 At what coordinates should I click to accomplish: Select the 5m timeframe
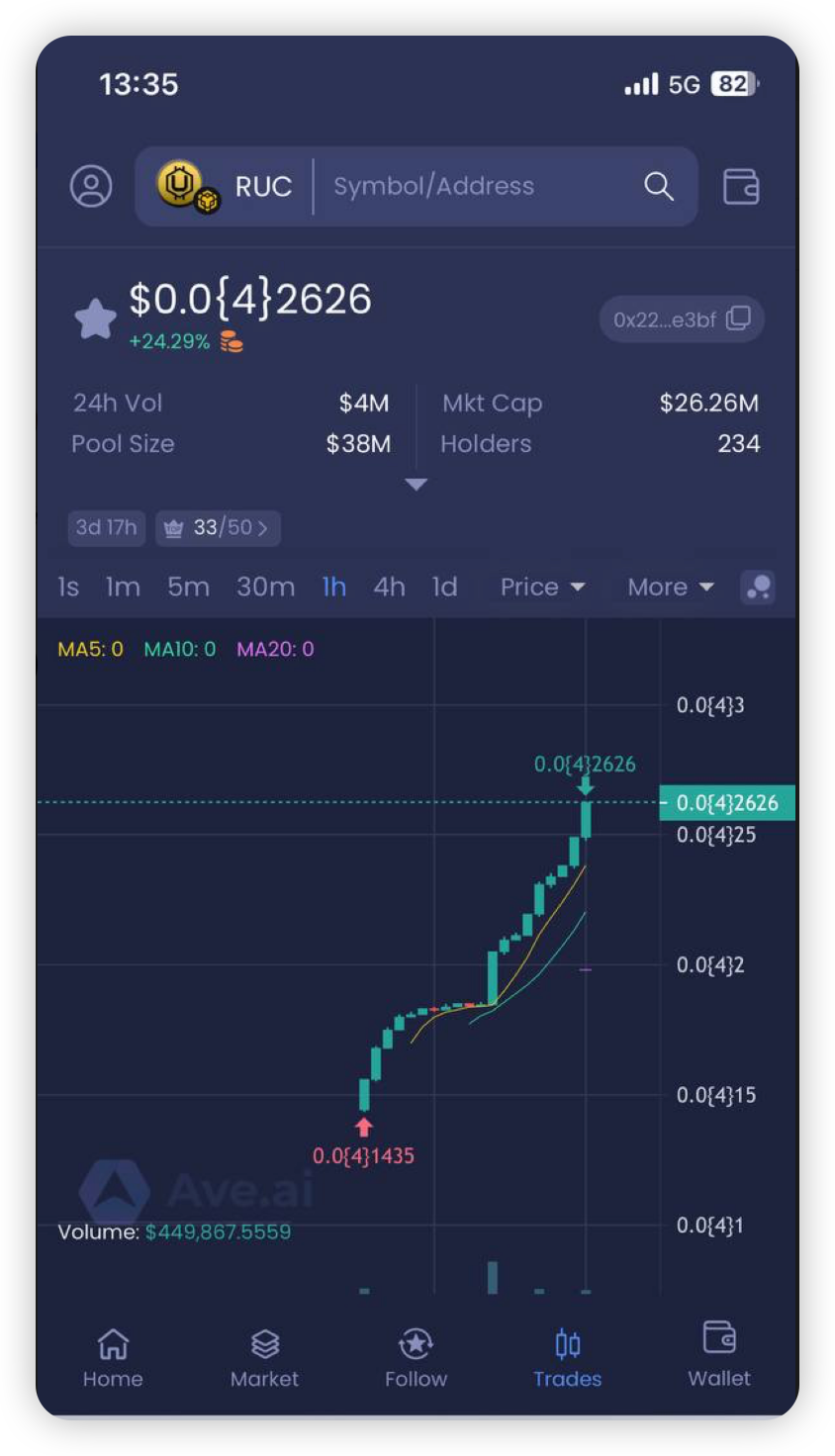(188, 587)
